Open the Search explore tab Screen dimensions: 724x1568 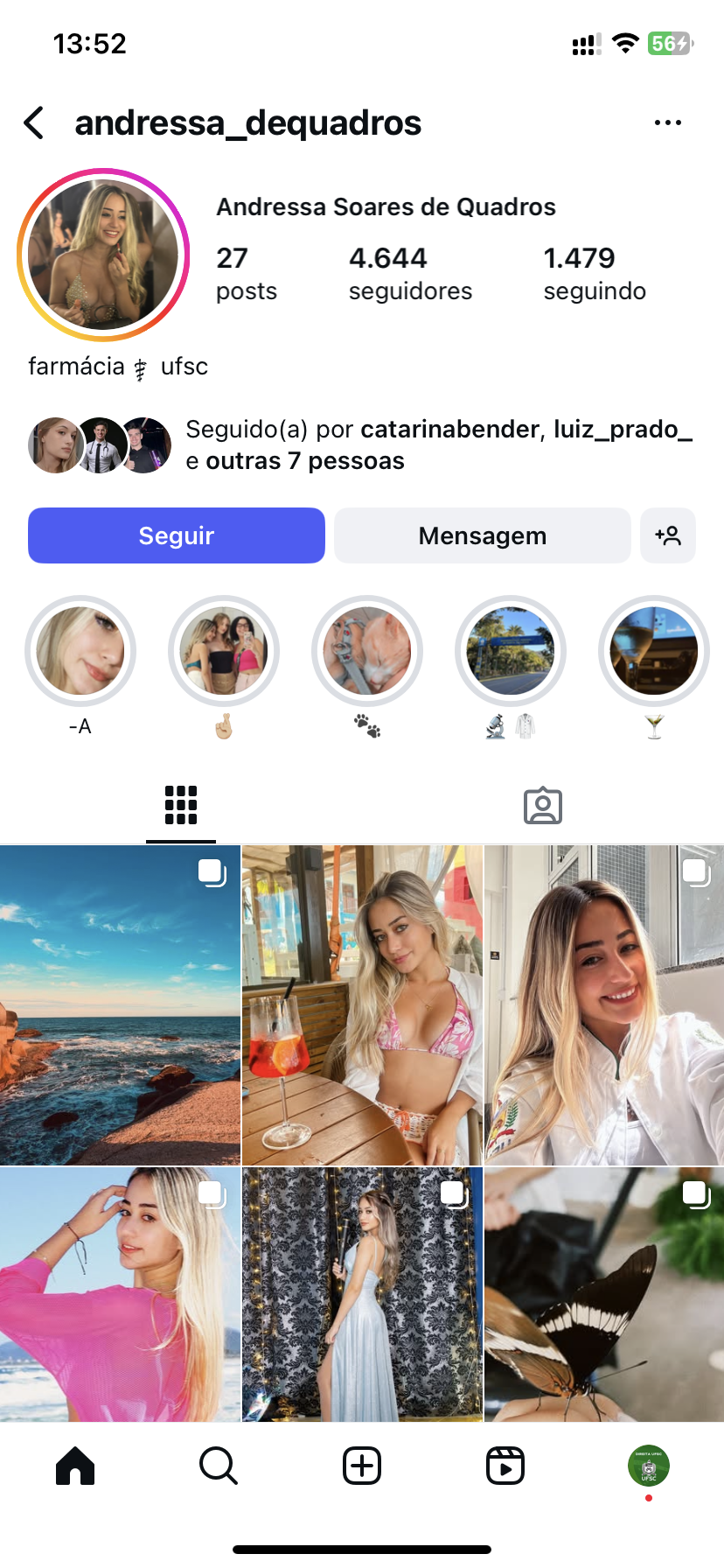point(219,1466)
